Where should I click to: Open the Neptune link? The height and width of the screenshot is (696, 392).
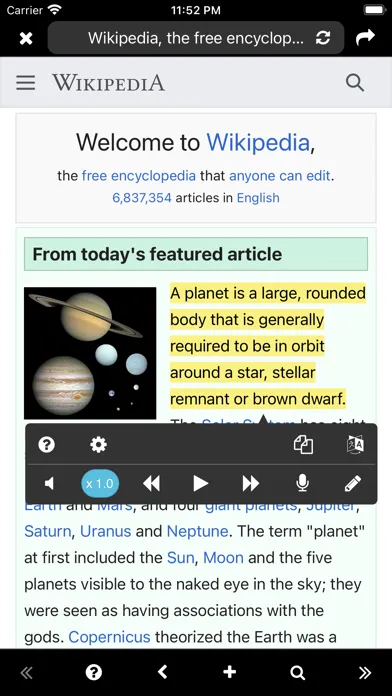[197, 531]
